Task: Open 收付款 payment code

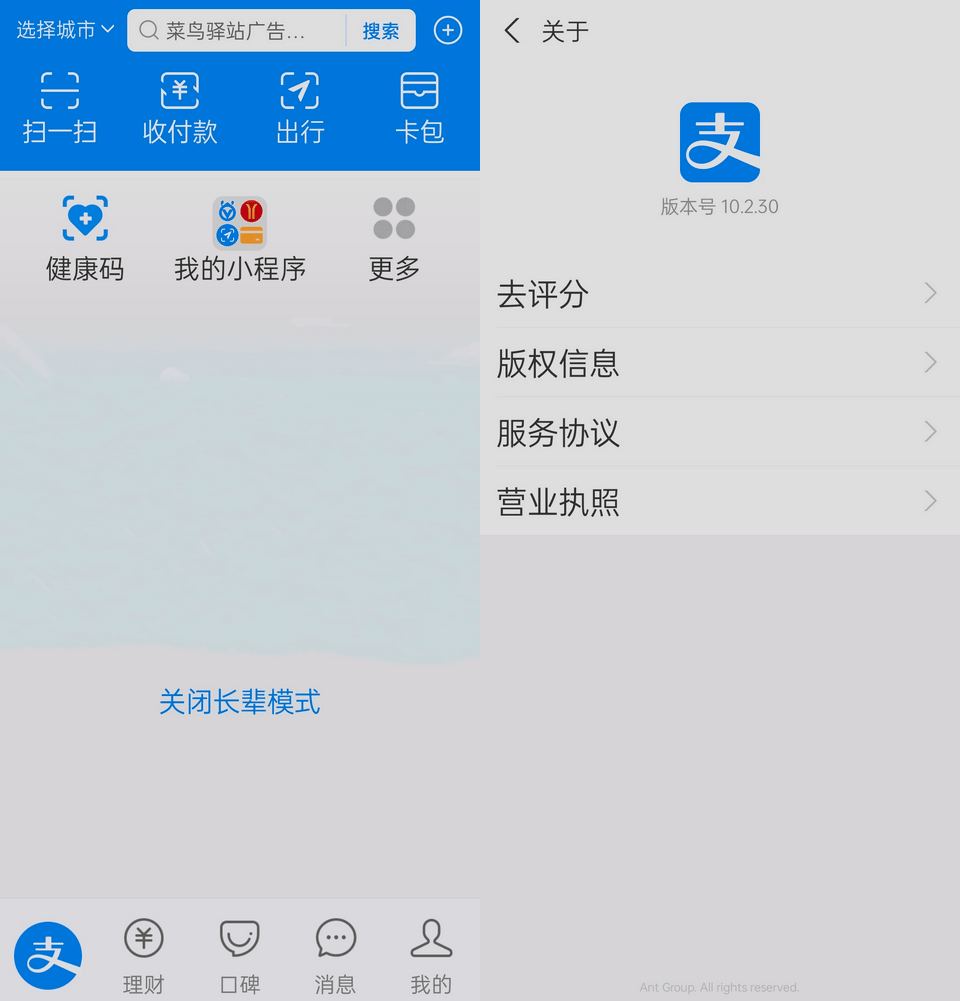Action: click(180, 108)
